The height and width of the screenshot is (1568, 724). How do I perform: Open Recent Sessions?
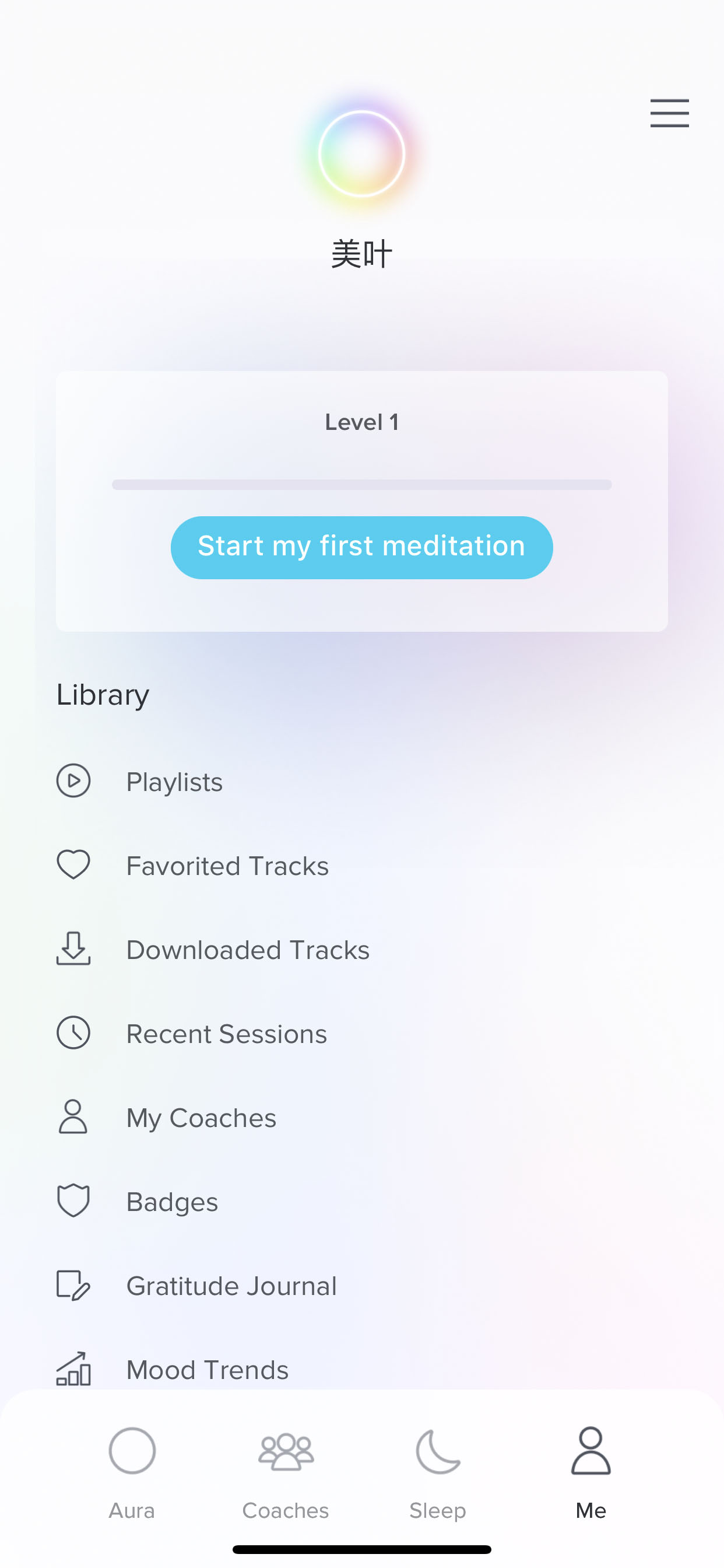point(361,1034)
